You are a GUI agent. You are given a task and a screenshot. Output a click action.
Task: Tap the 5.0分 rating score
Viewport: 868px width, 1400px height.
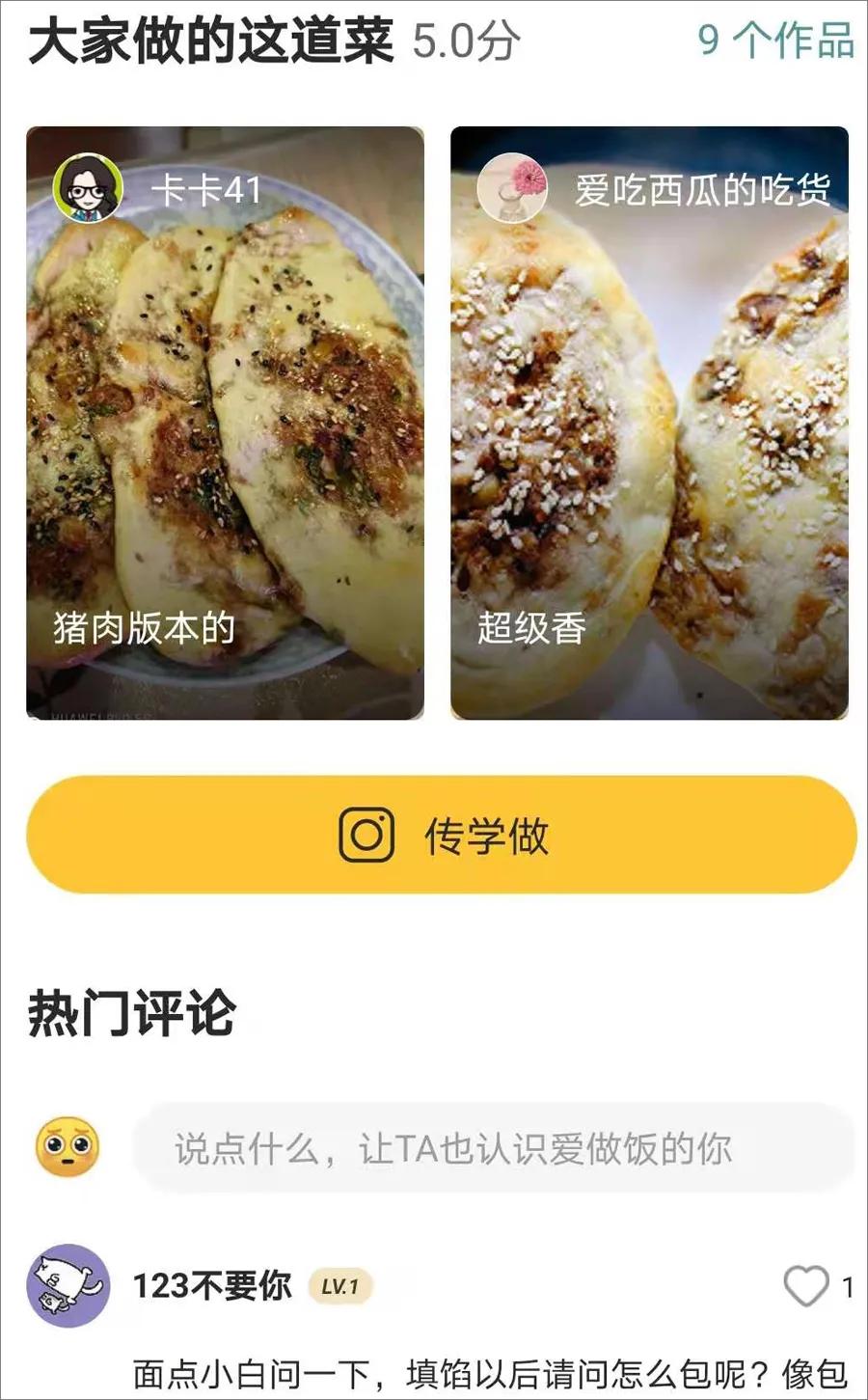click(465, 42)
